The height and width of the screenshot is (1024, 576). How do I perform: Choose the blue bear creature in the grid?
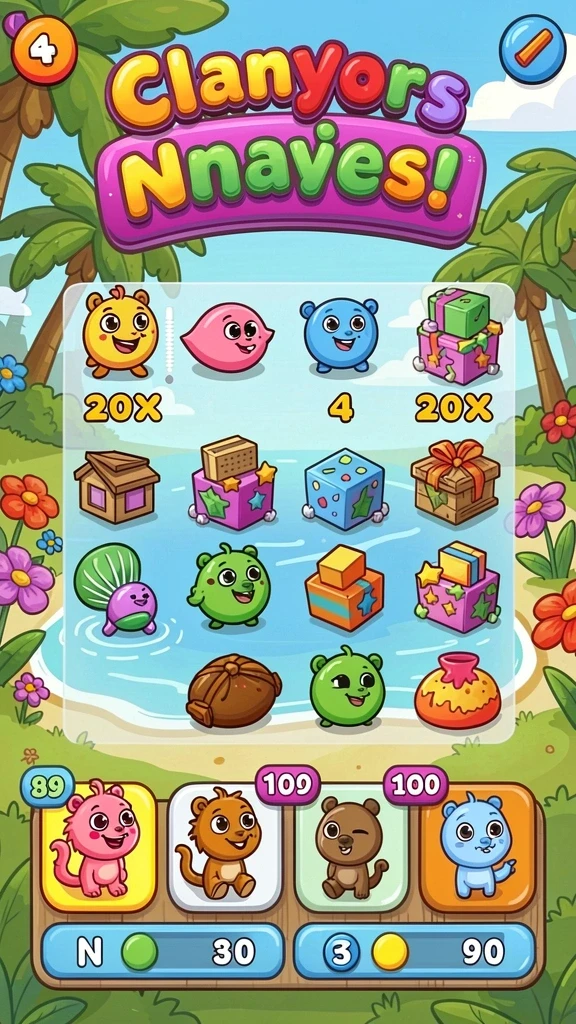tap(340, 335)
